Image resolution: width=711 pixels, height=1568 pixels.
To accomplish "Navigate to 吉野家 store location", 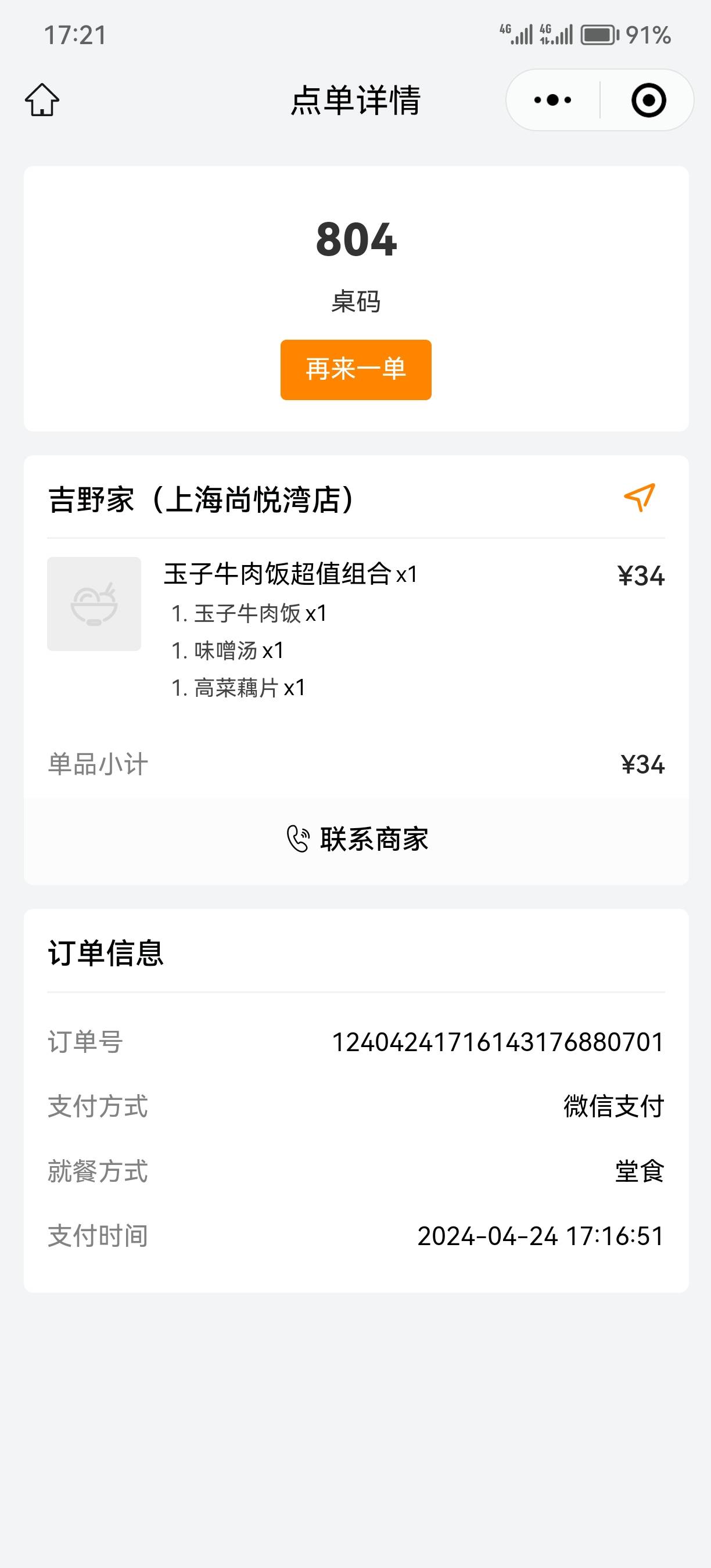I will pyautogui.click(x=640, y=498).
